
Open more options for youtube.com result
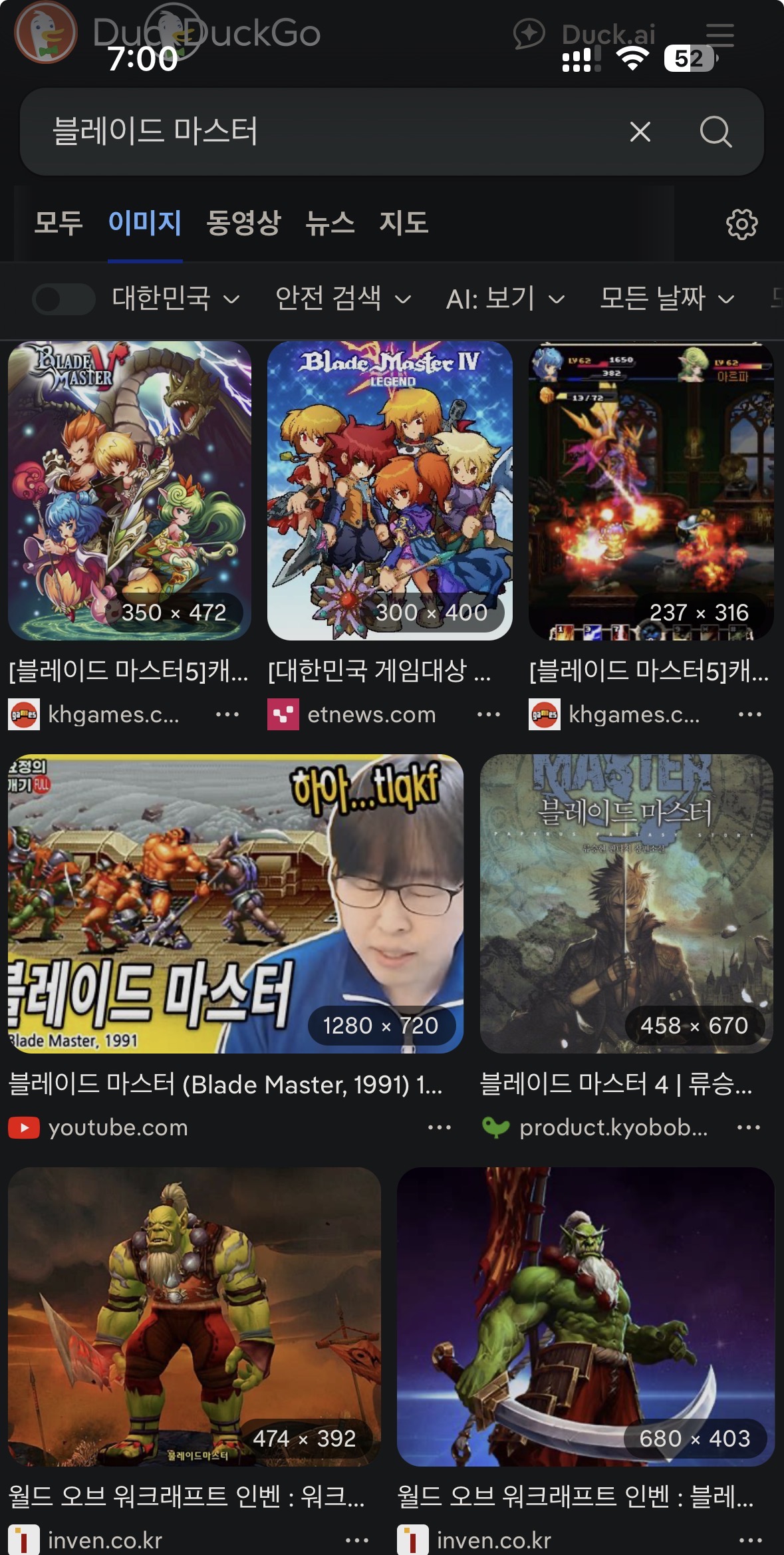[x=440, y=1127]
